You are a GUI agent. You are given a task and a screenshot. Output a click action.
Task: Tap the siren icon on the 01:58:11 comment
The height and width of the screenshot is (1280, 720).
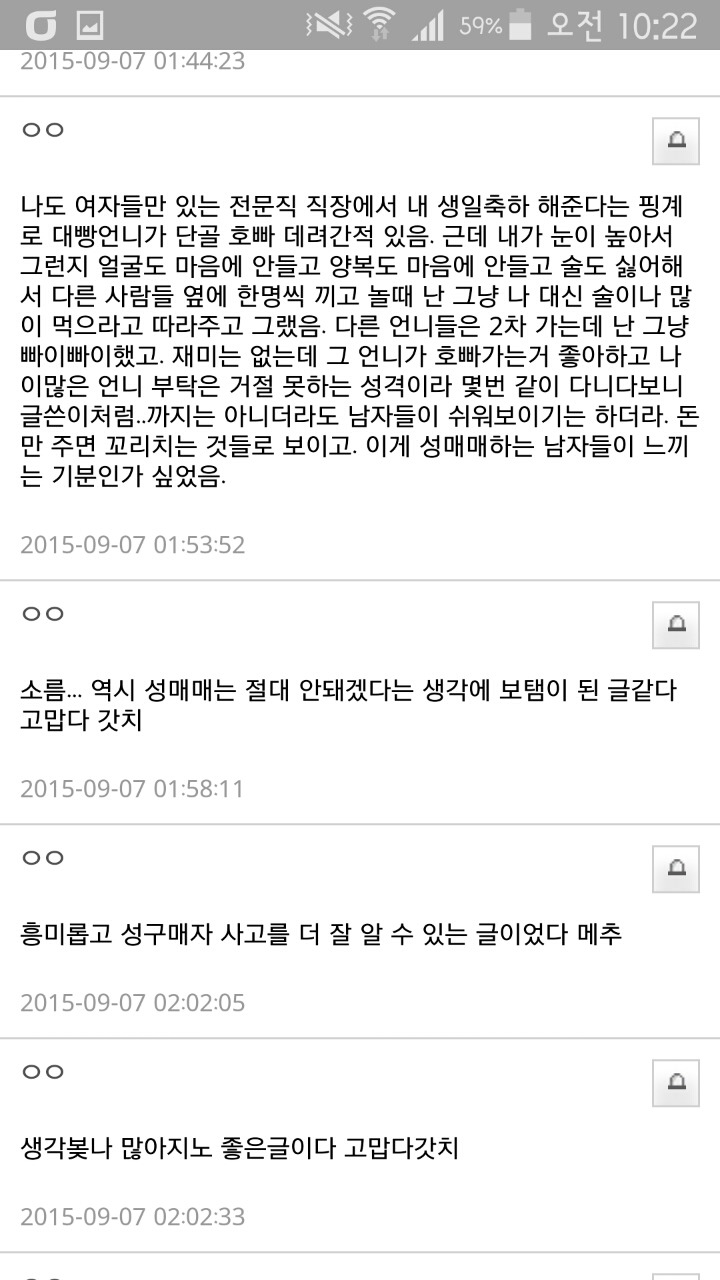[x=676, y=625]
